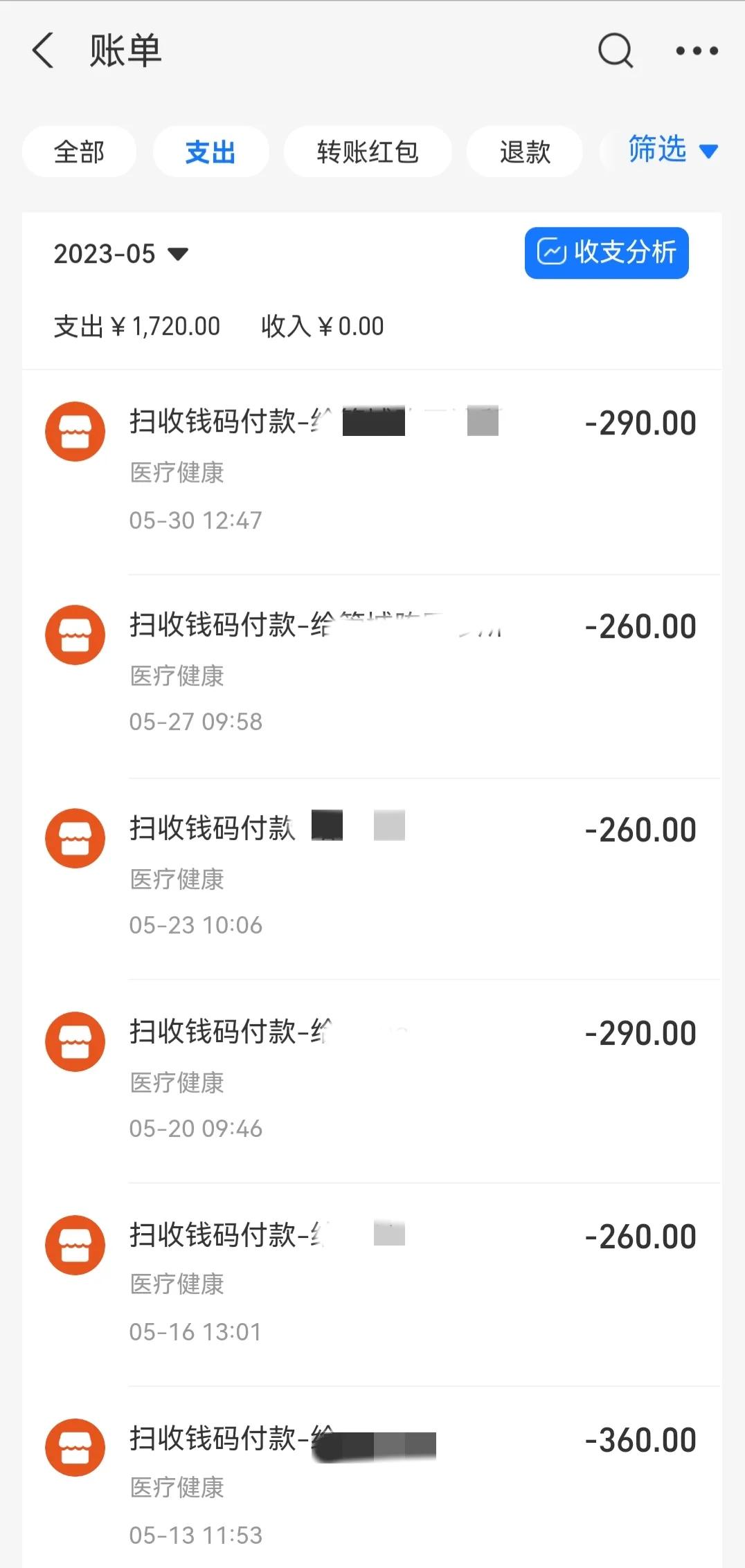745x1568 pixels.
Task: Keep the 支出 tab selected
Action: (x=210, y=152)
